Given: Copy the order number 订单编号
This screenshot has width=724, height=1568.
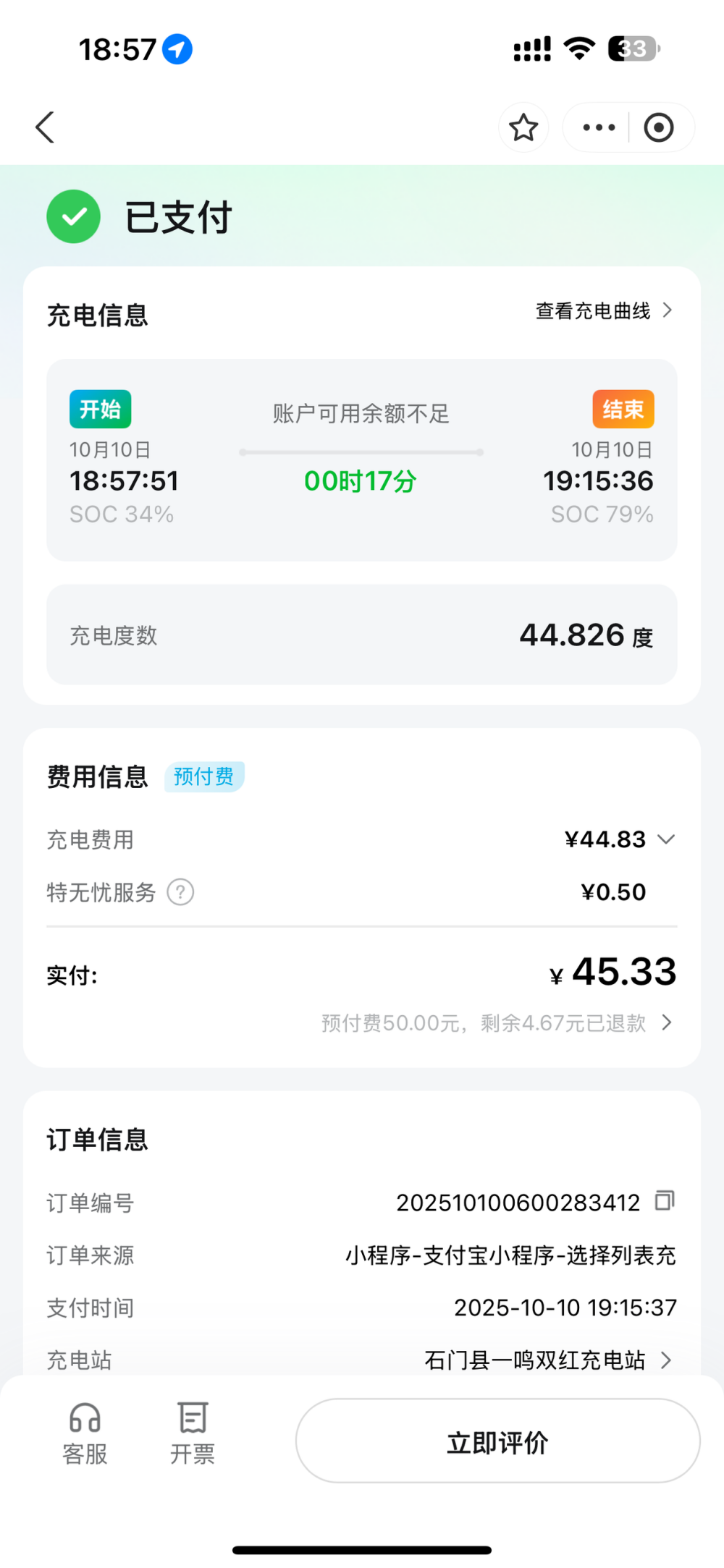Looking at the screenshot, I should [x=664, y=1201].
